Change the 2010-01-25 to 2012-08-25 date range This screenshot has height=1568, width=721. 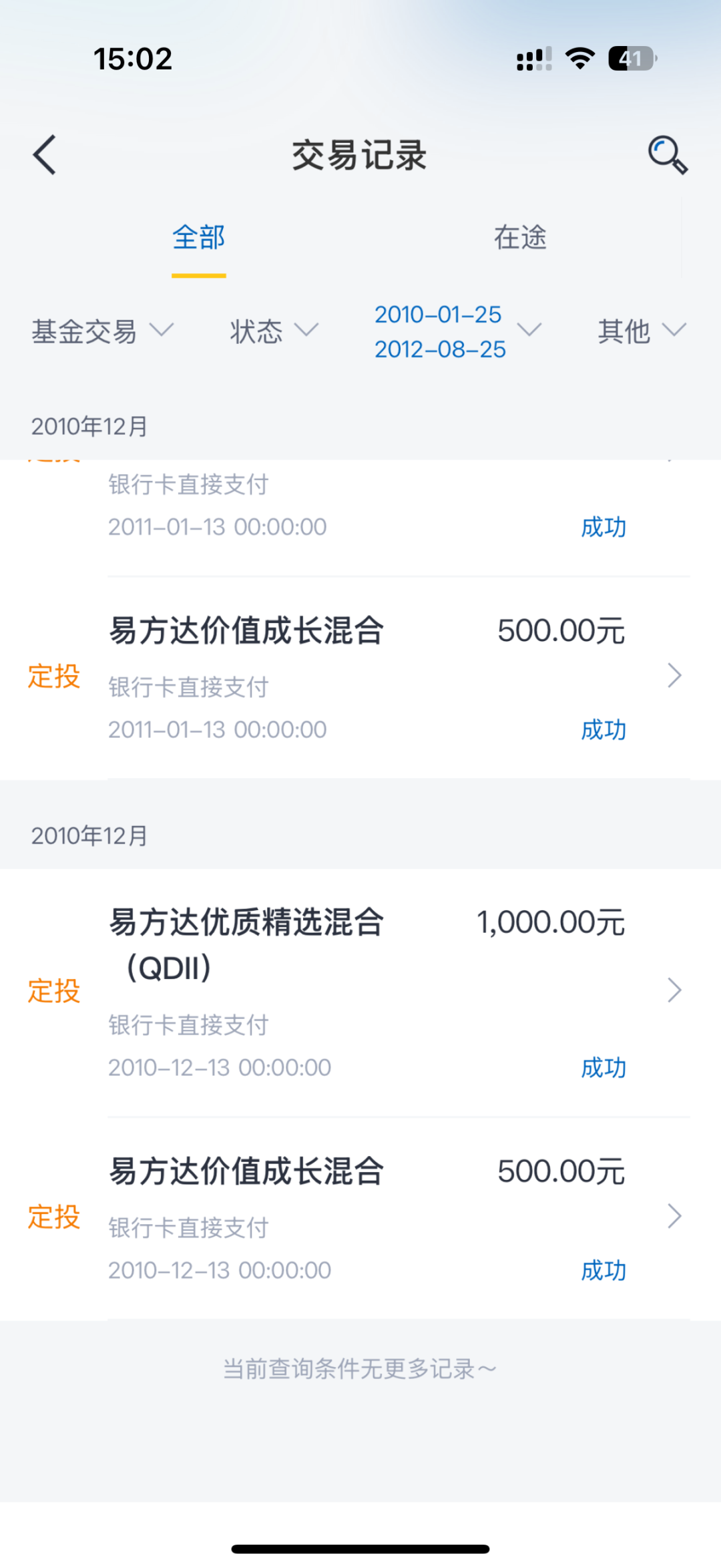[456, 332]
